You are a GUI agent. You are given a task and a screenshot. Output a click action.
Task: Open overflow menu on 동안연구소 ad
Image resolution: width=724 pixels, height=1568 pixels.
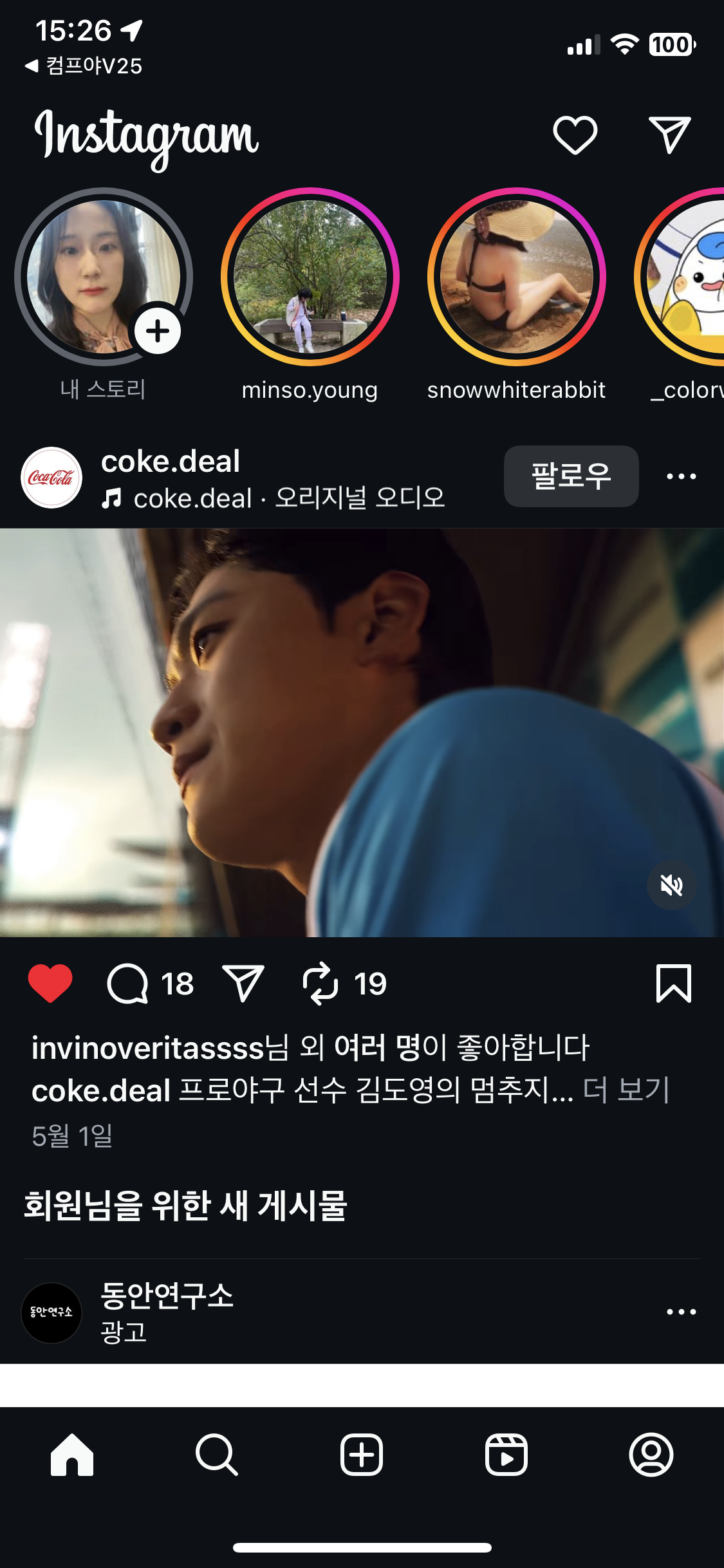681,1312
